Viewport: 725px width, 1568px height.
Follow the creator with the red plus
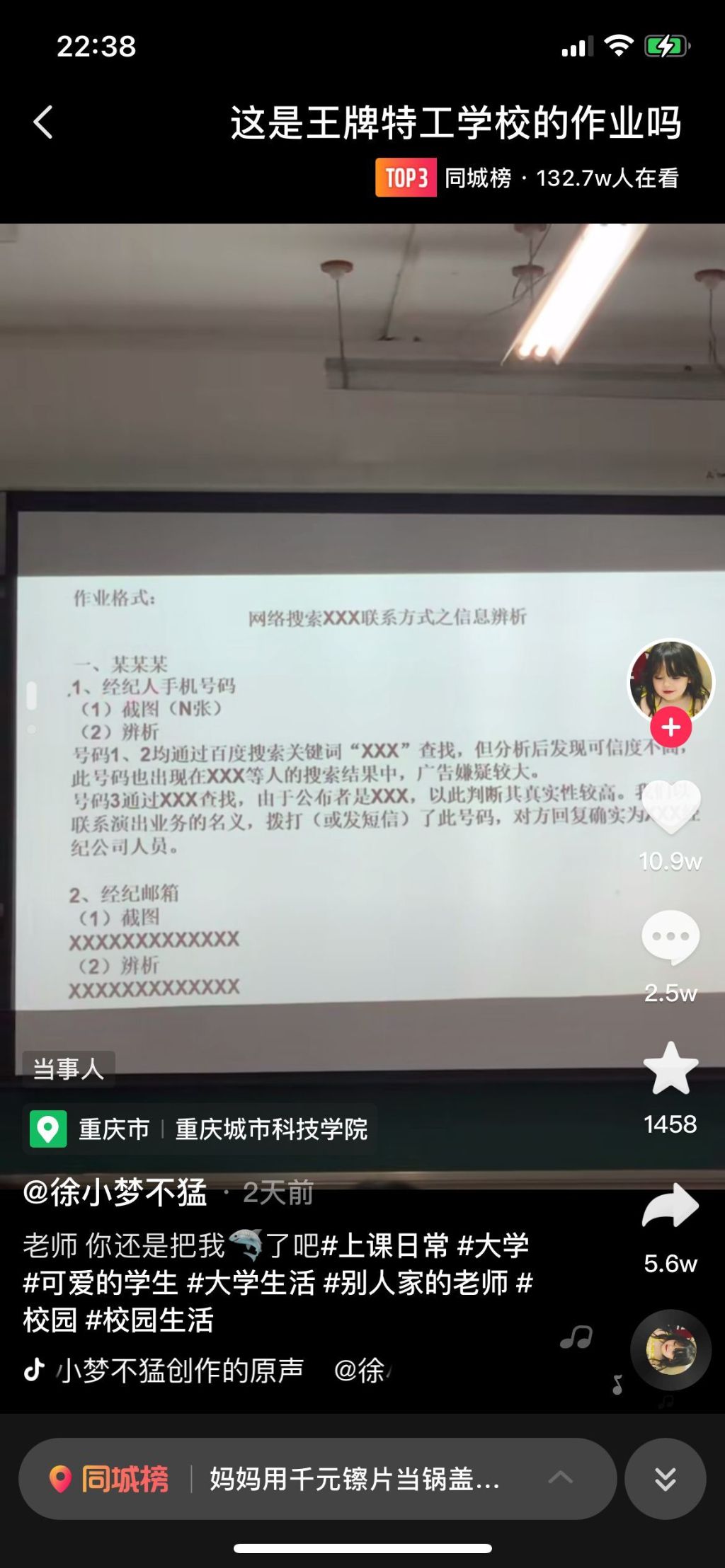pos(670,727)
